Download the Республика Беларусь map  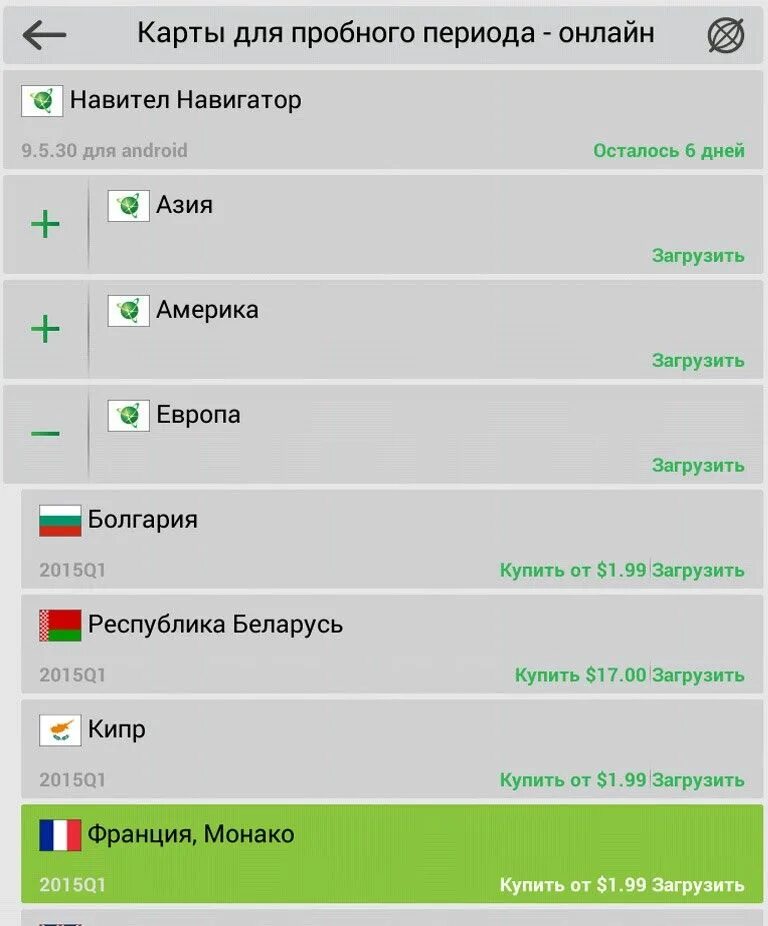[698, 675]
